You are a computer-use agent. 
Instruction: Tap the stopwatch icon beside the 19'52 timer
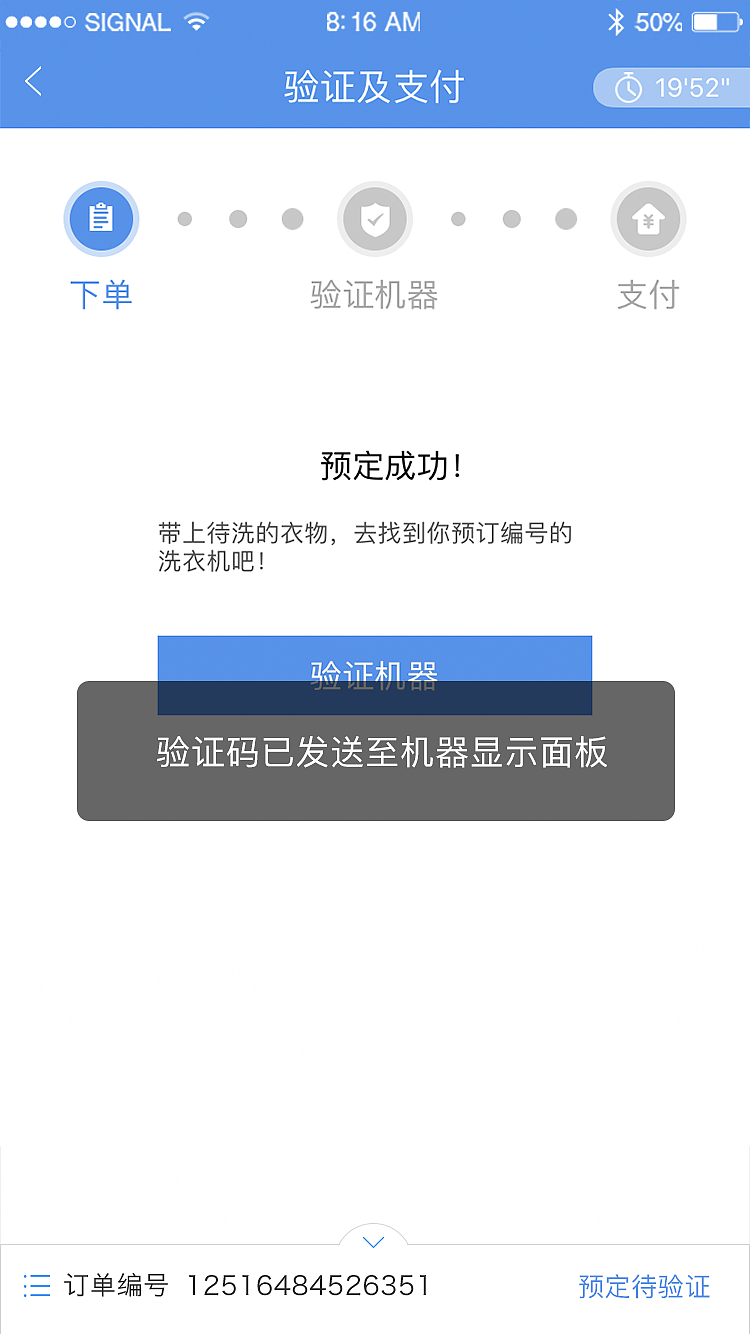point(628,88)
